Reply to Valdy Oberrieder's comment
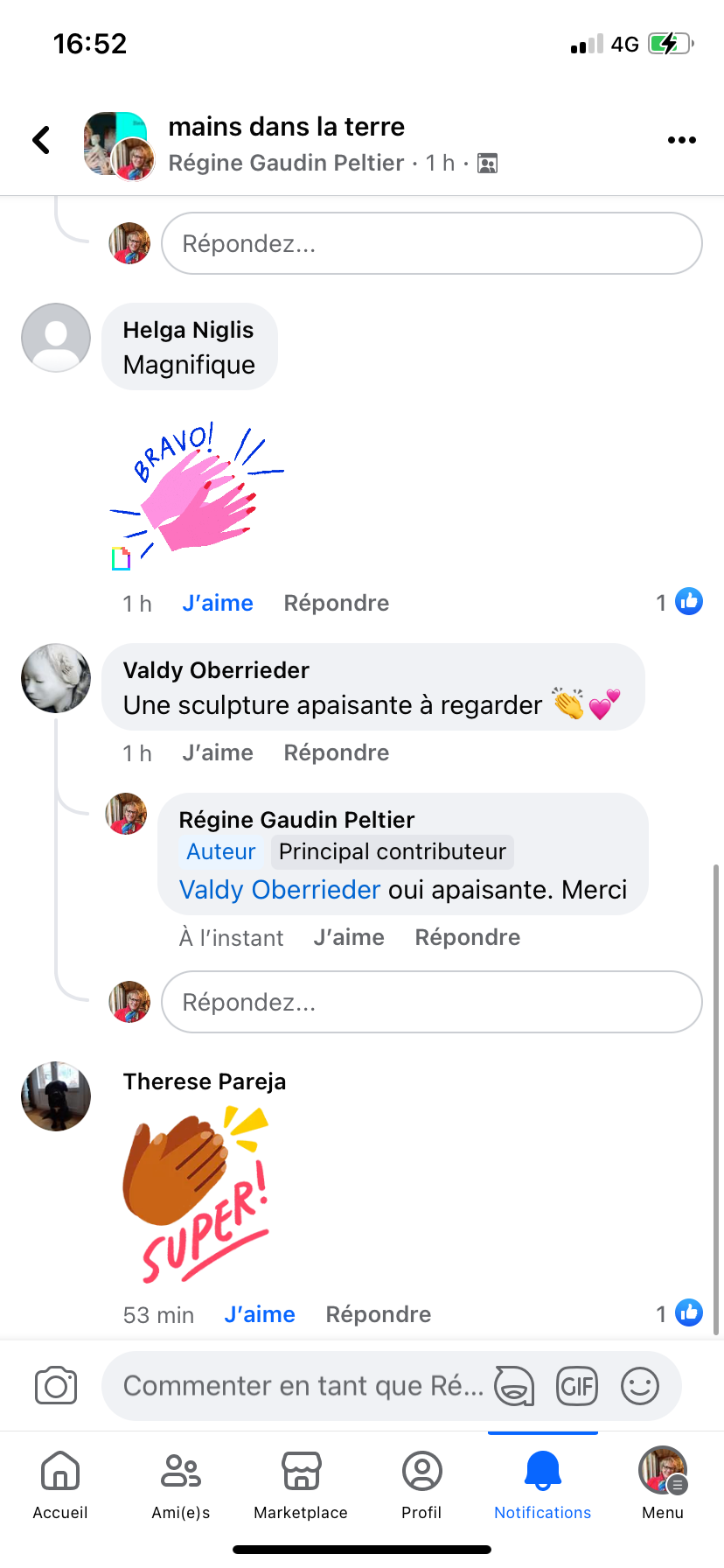 coord(336,753)
